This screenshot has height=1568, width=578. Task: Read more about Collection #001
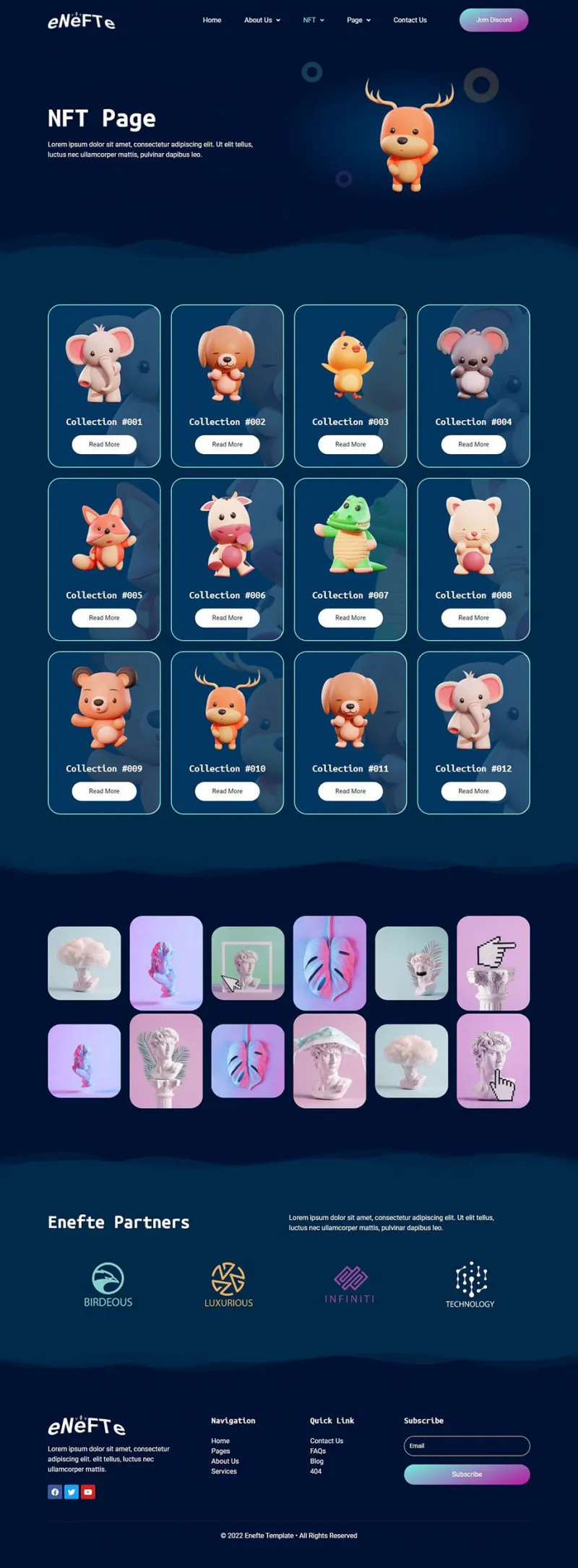104,445
